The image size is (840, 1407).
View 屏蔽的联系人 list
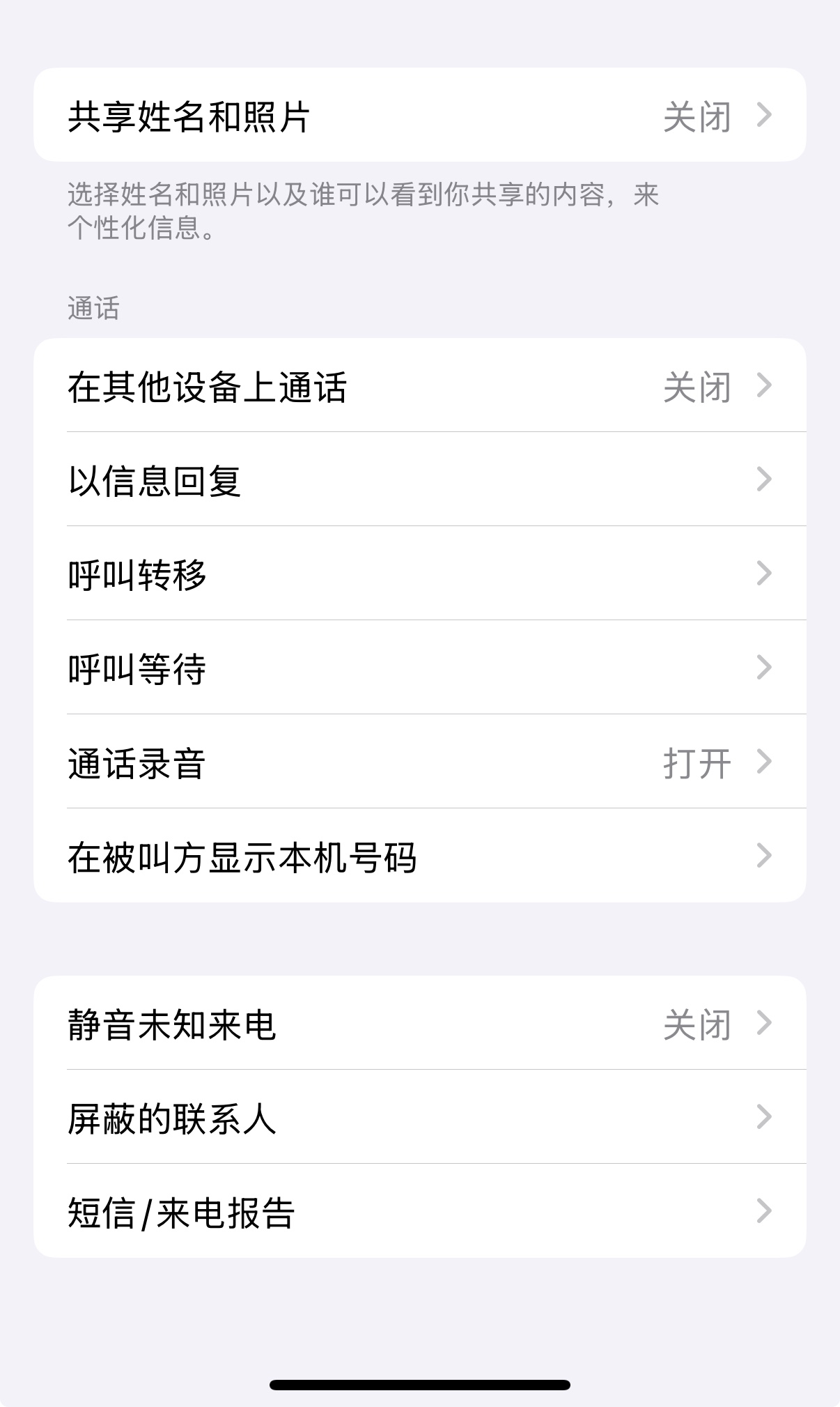coord(419,1118)
